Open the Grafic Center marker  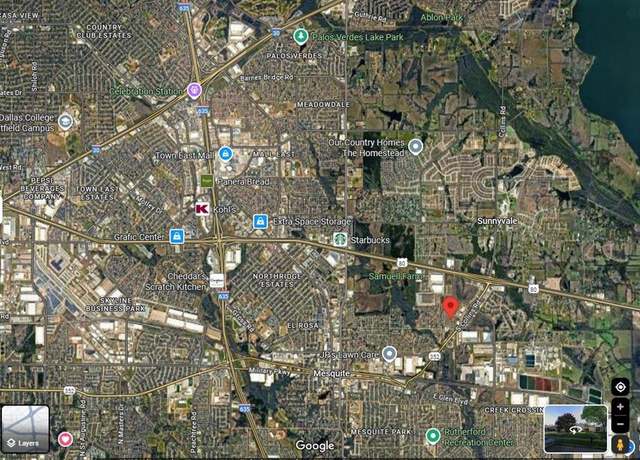[x=177, y=237]
